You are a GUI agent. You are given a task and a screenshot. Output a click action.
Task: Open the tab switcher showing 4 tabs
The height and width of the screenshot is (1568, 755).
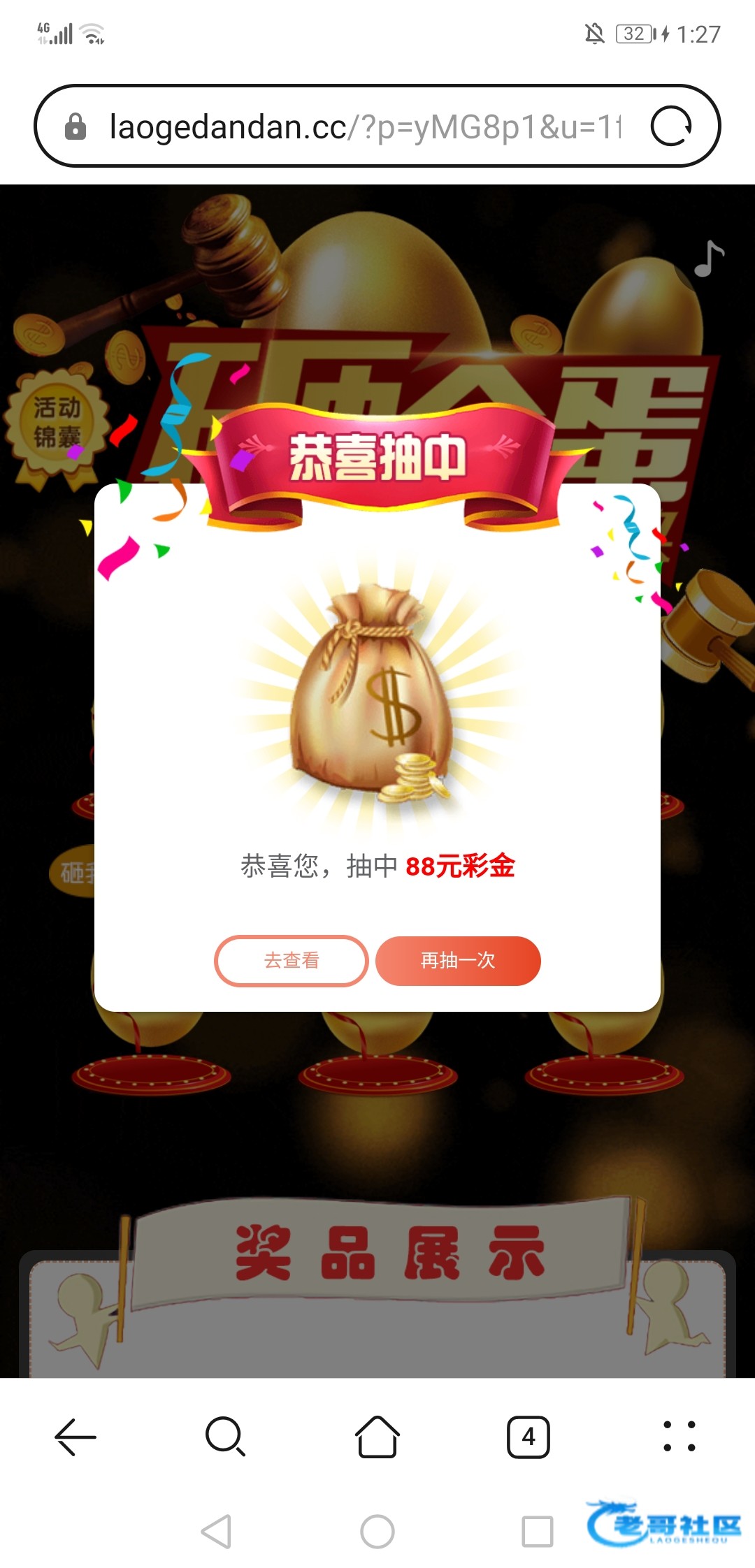(528, 1437)
